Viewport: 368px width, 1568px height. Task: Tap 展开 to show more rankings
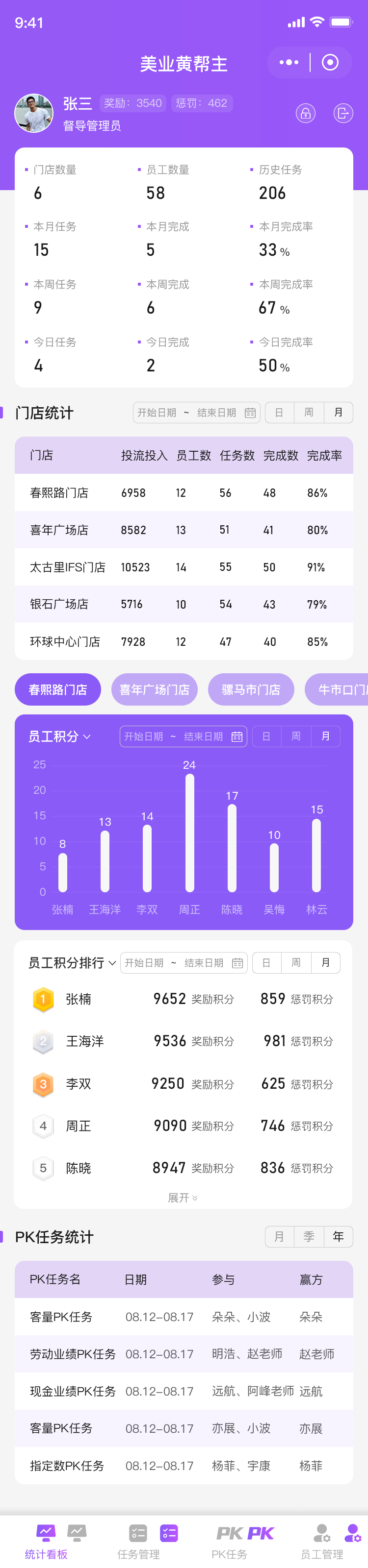pos(183,1198)
